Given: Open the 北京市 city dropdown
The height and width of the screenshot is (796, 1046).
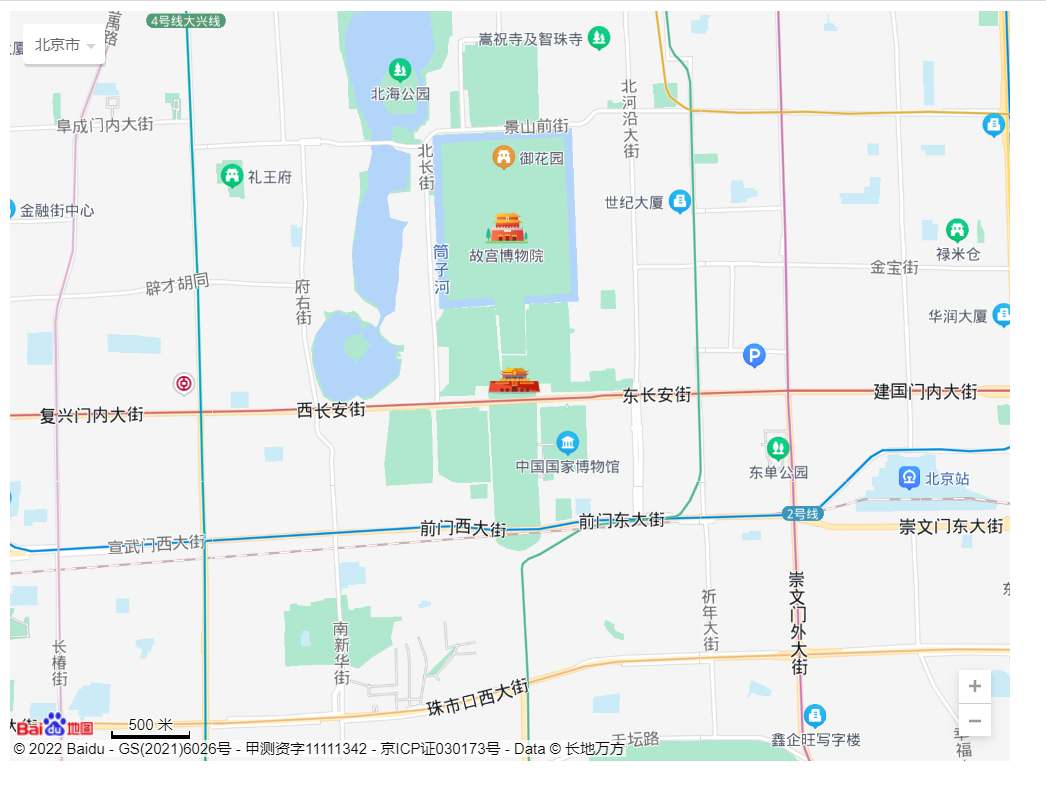Looking at the screenshot, I should coord(64,45).
